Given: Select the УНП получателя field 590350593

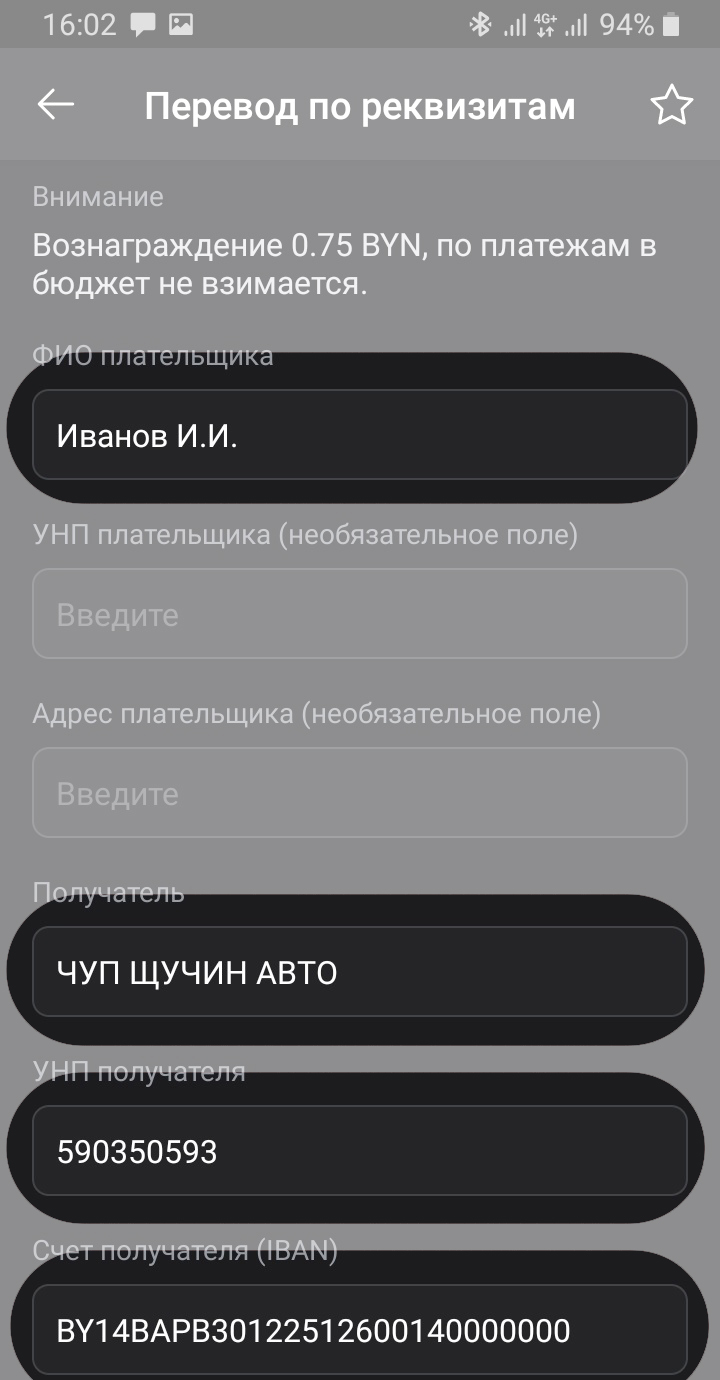Looking at the screenshot, I should (x=360, y=1151).
